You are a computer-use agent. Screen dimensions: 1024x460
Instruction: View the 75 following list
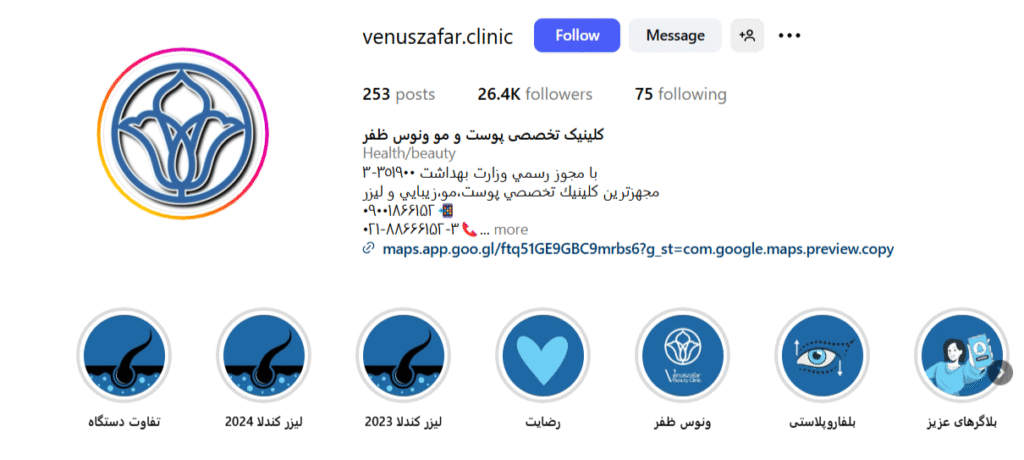(680, 95)
